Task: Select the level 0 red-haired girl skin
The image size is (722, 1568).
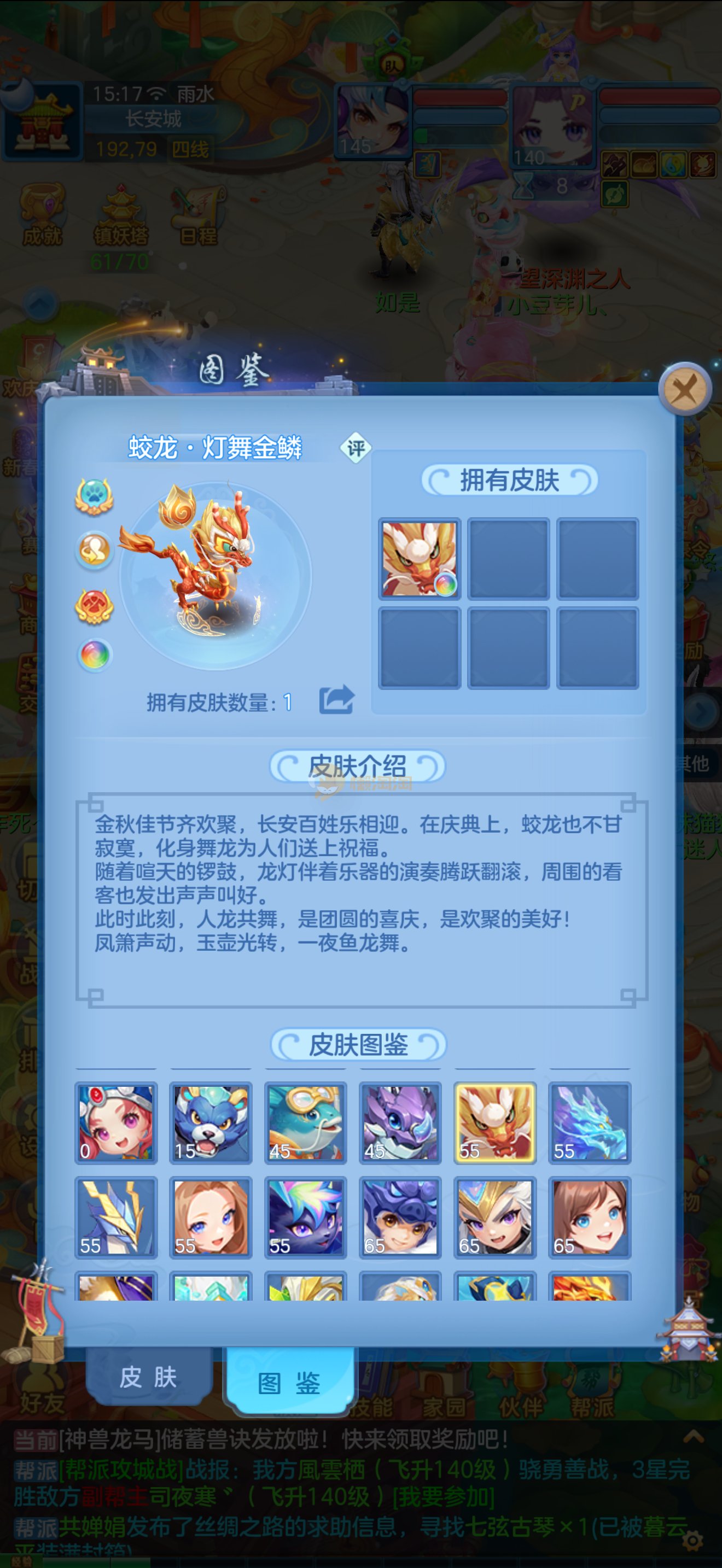Action: point(115,1122)
